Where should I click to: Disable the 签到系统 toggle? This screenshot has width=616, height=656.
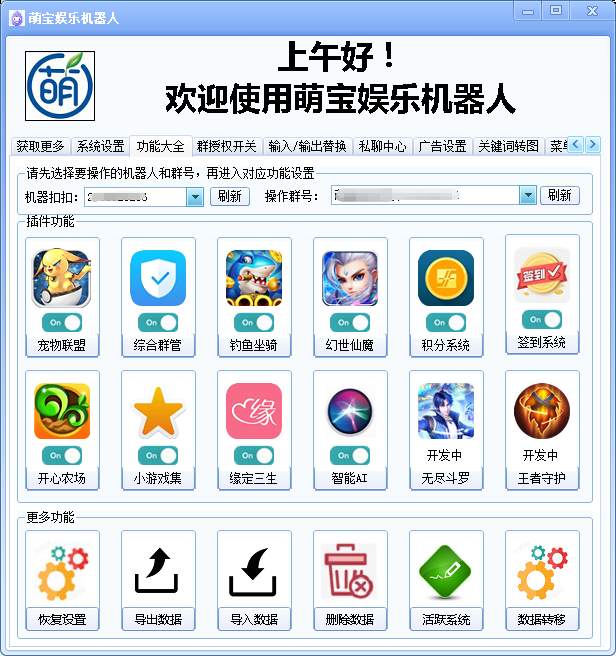point(541,319)
